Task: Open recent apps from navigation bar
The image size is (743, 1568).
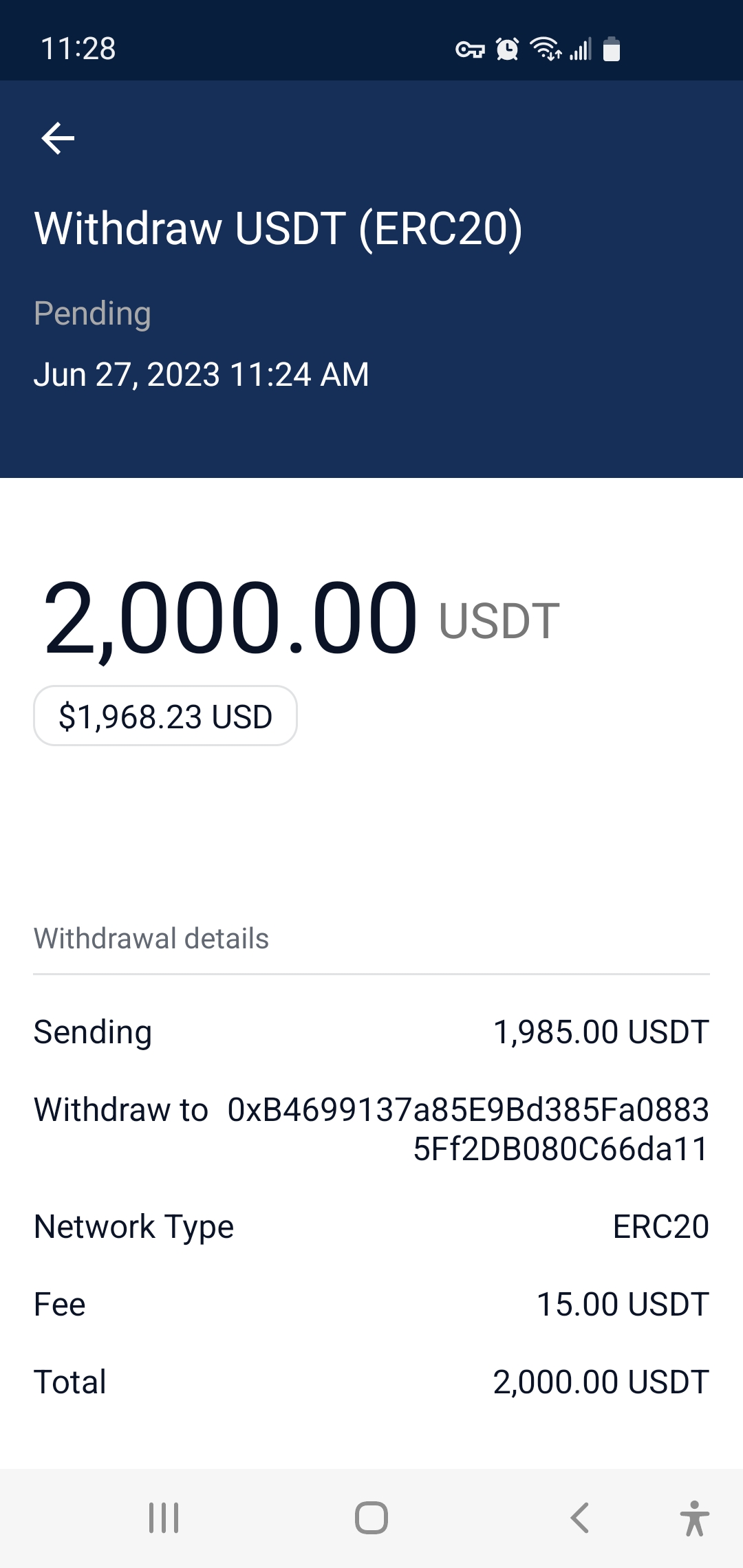Action: tap(164, 1518)
